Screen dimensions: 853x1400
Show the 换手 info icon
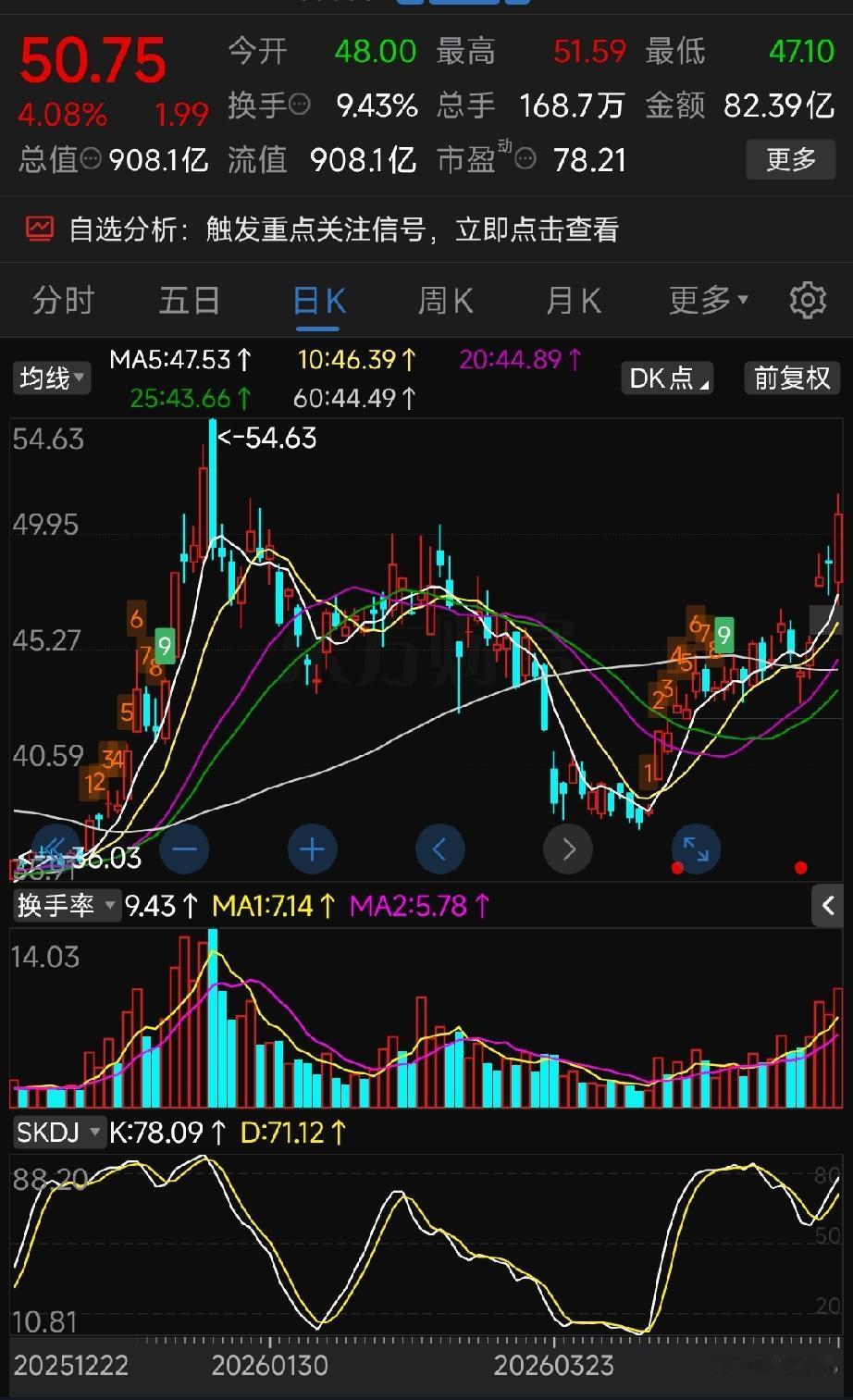[300, 105]
